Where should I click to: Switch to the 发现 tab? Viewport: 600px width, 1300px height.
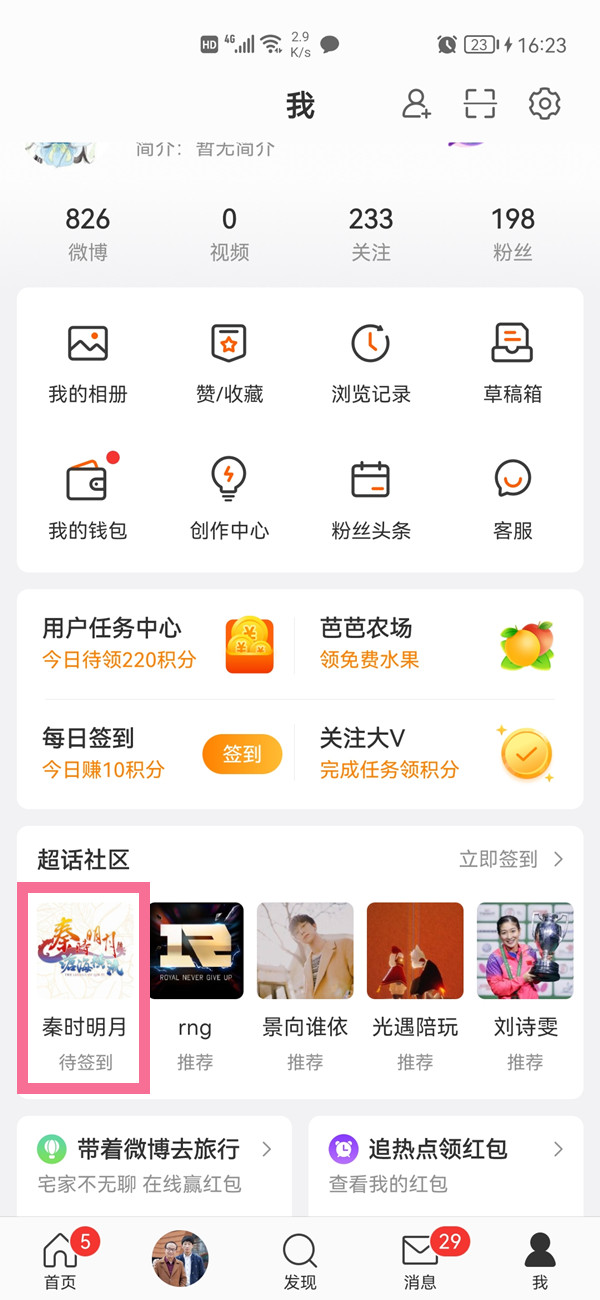click(x=300, y=1260)
